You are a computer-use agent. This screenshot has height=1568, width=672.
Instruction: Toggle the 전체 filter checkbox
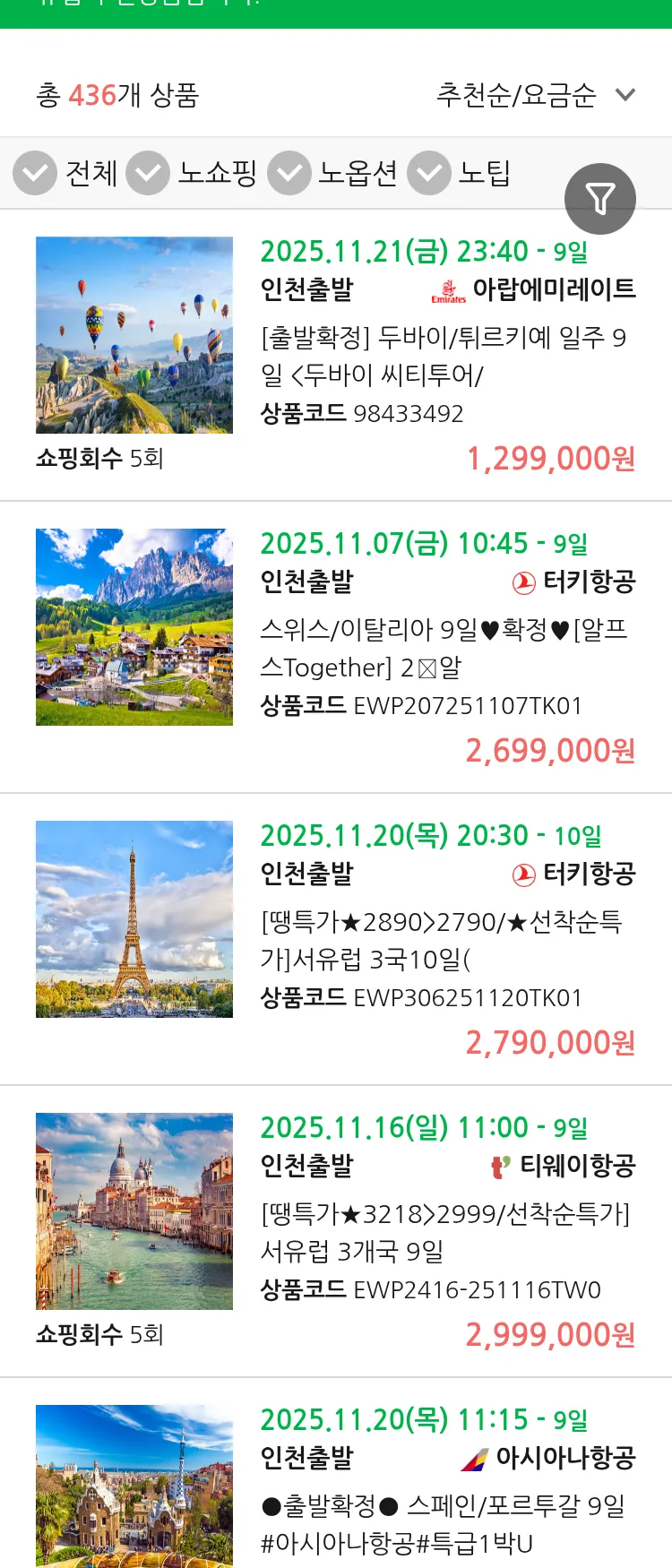tap(35, 173)
